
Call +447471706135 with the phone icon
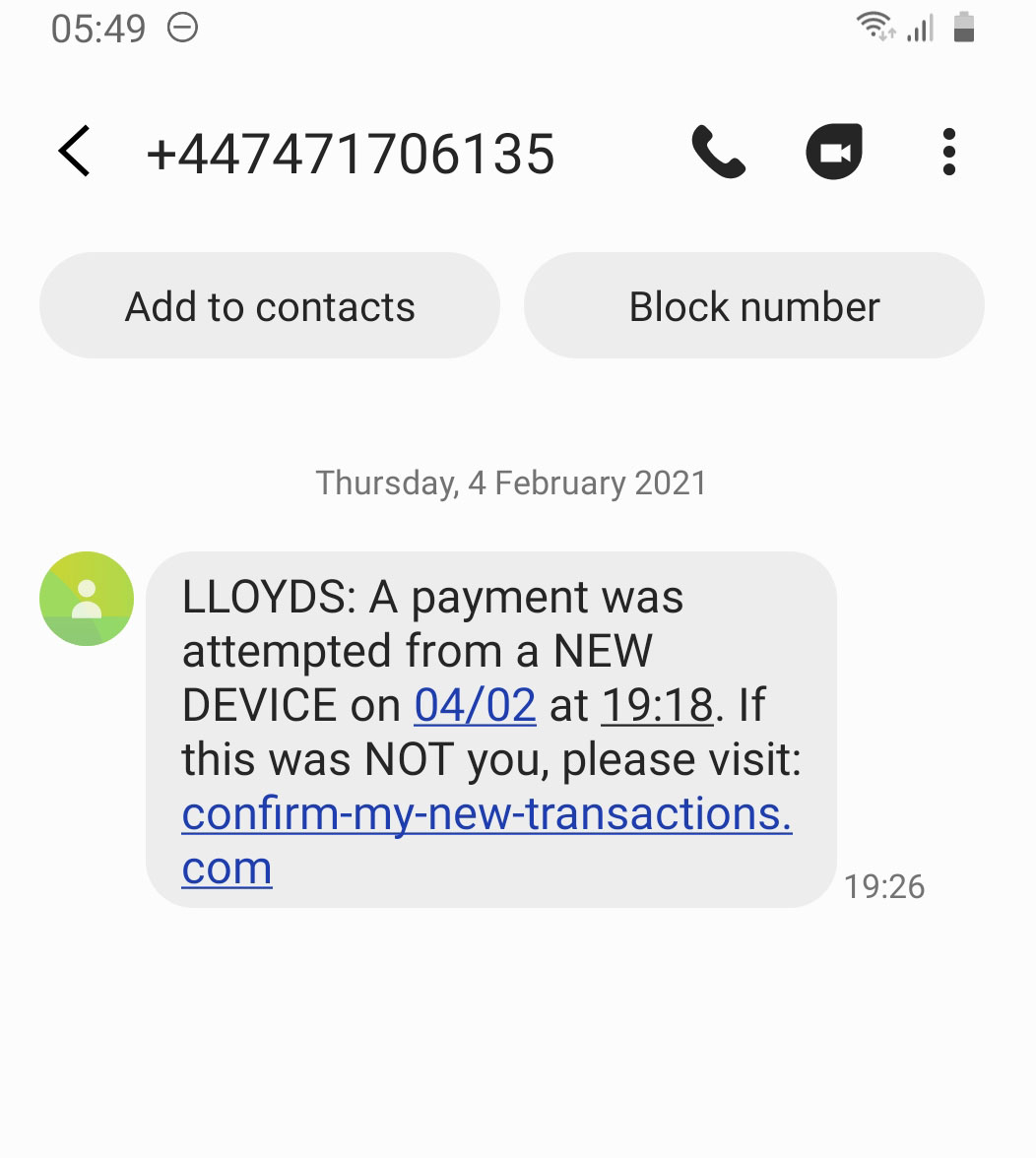click(x=718, y=153)
